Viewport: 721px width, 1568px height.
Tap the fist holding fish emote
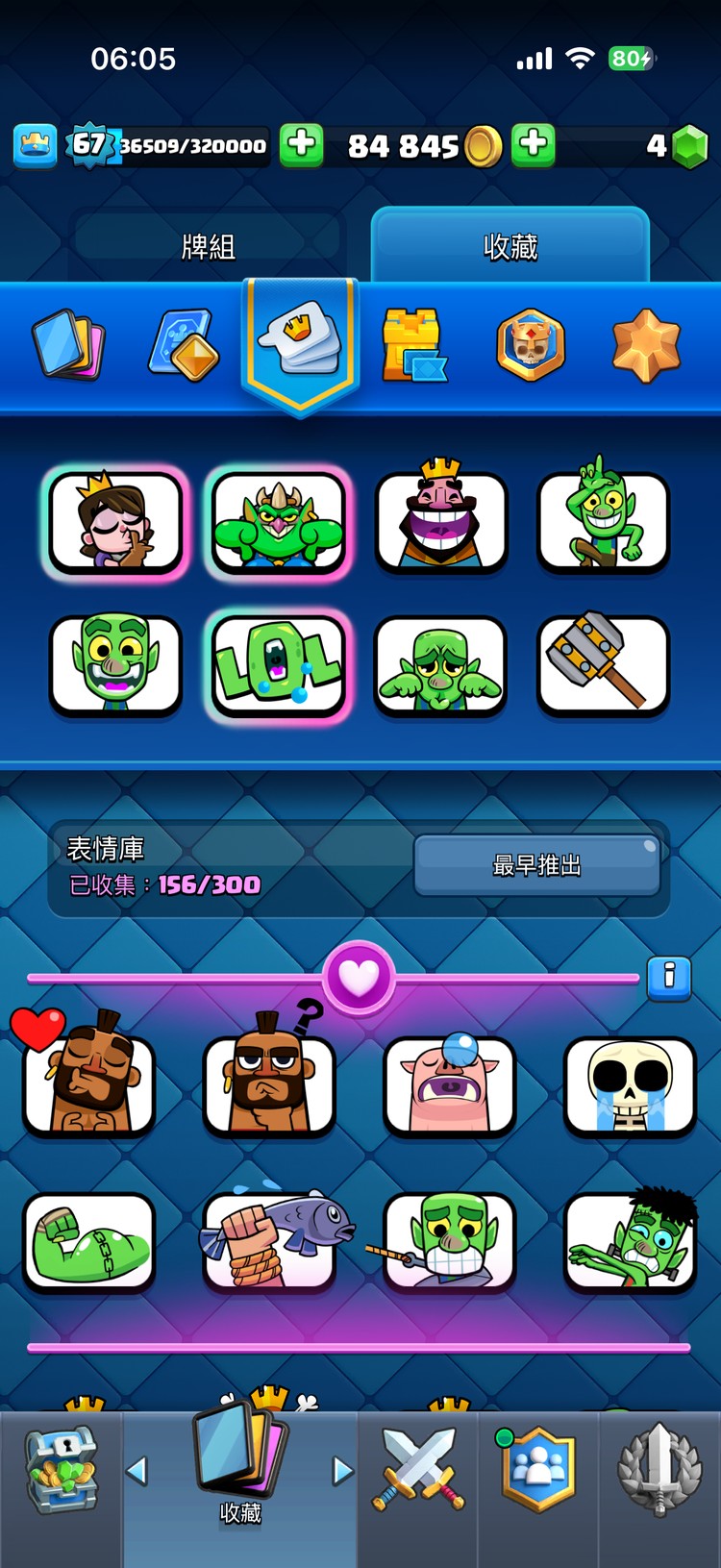pos(269,1242)
